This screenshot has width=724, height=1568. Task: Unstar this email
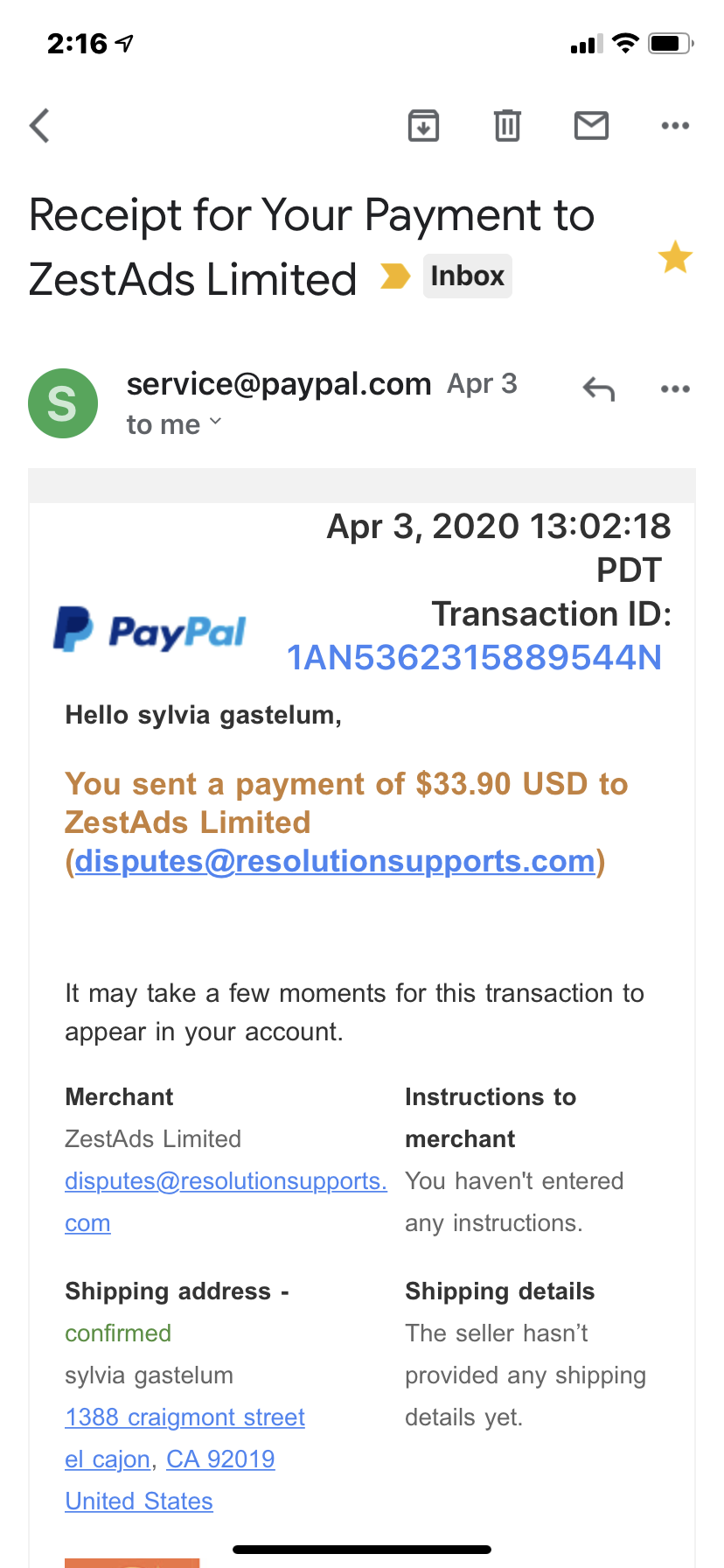click(675, 257)
